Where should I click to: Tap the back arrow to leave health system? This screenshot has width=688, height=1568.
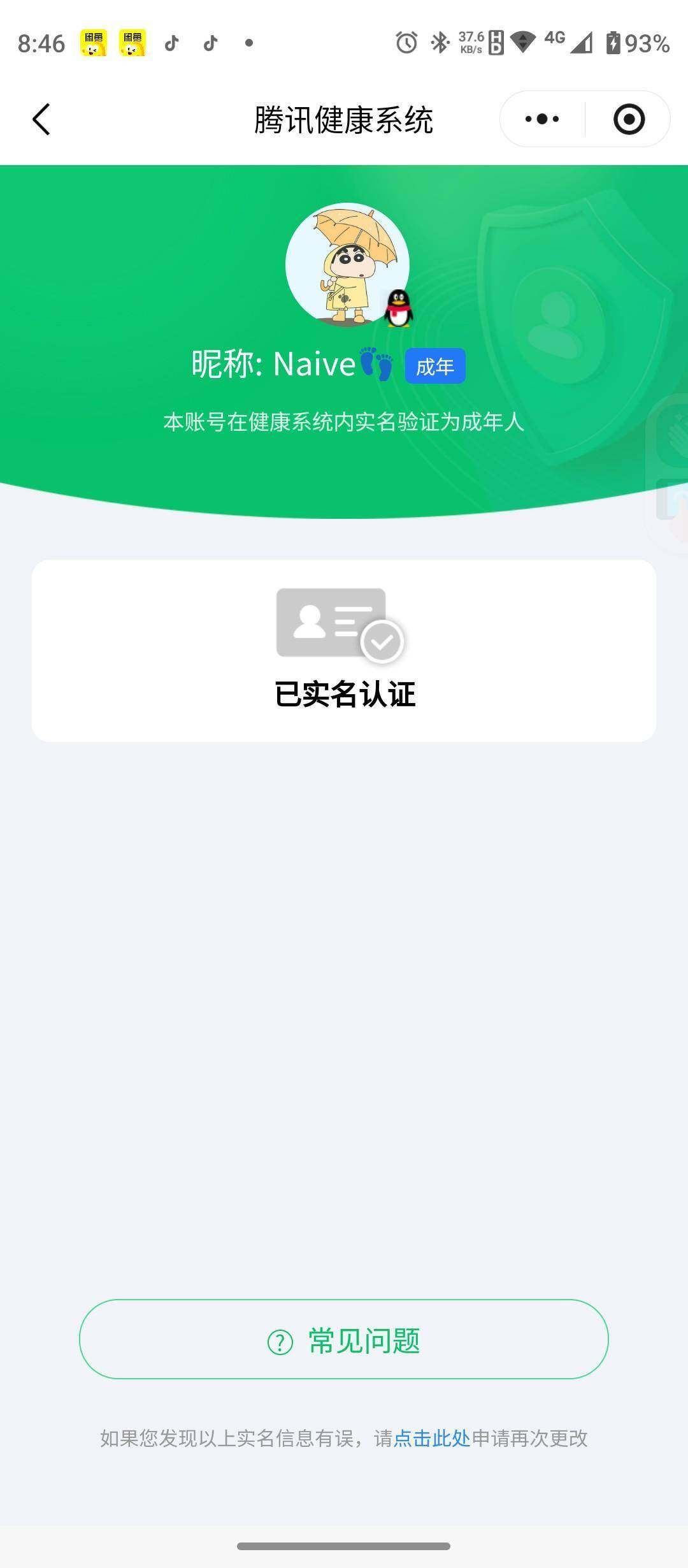coord(40,119)
